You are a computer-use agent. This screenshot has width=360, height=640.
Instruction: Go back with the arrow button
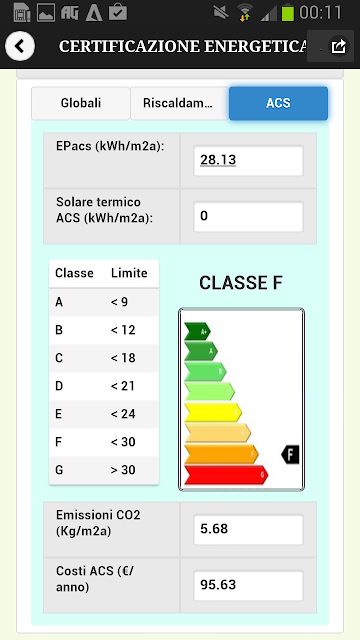20,46
